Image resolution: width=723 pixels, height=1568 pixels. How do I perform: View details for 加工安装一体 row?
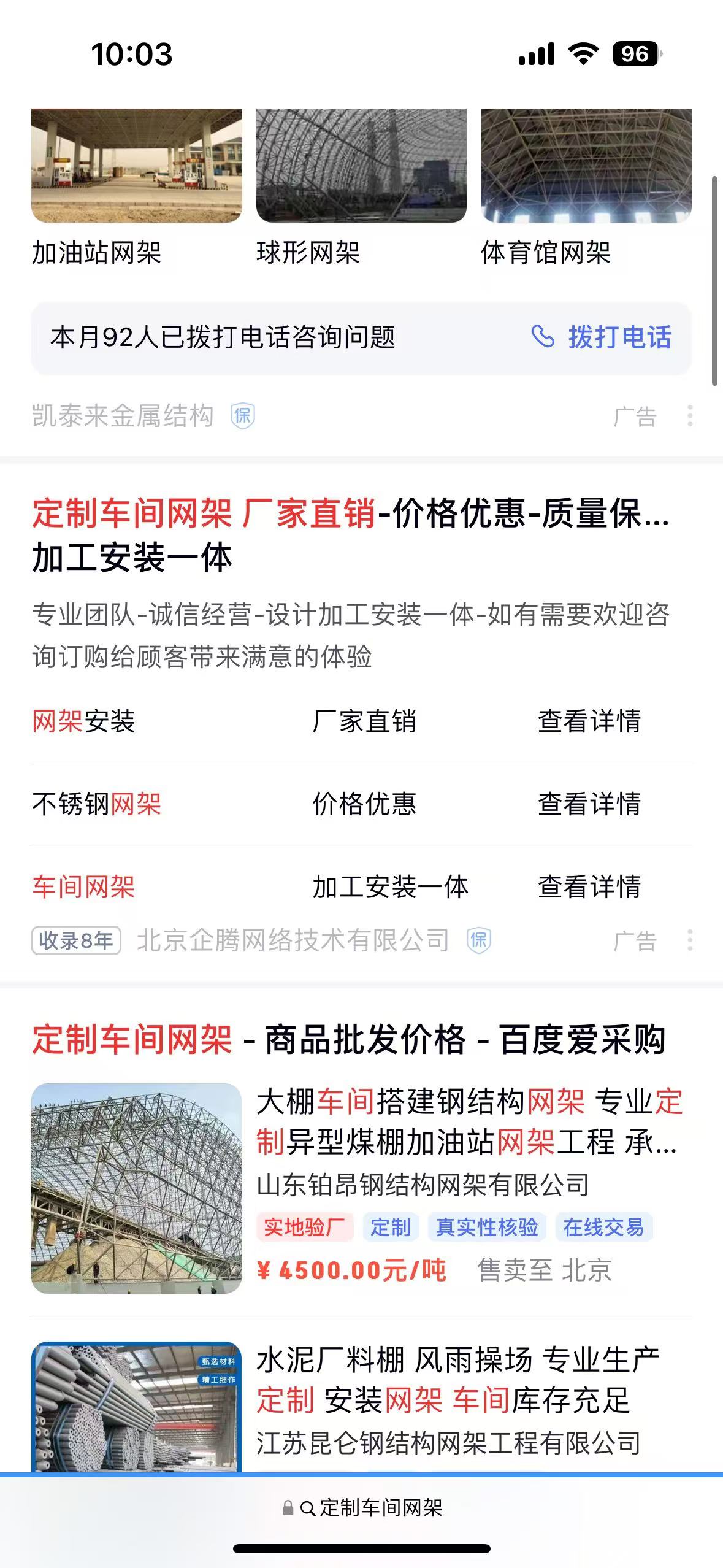coord(589,887)
